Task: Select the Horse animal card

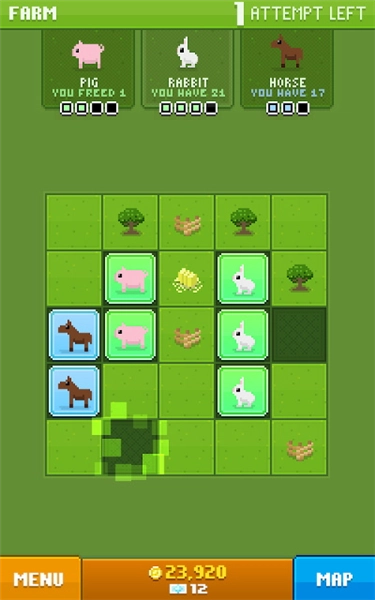Action: [x=287, y=69]
